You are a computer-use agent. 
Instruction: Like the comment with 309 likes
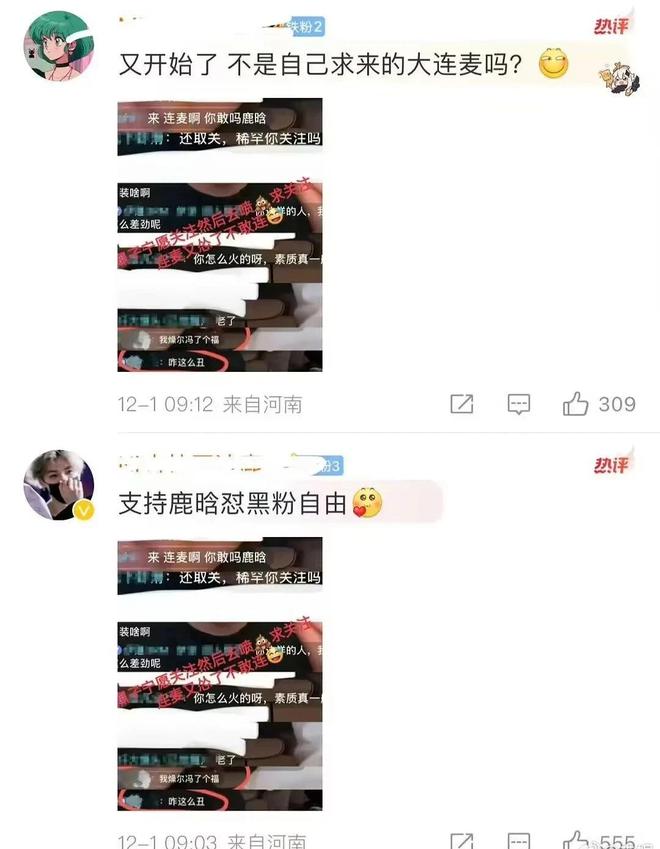tap(576, 404)
